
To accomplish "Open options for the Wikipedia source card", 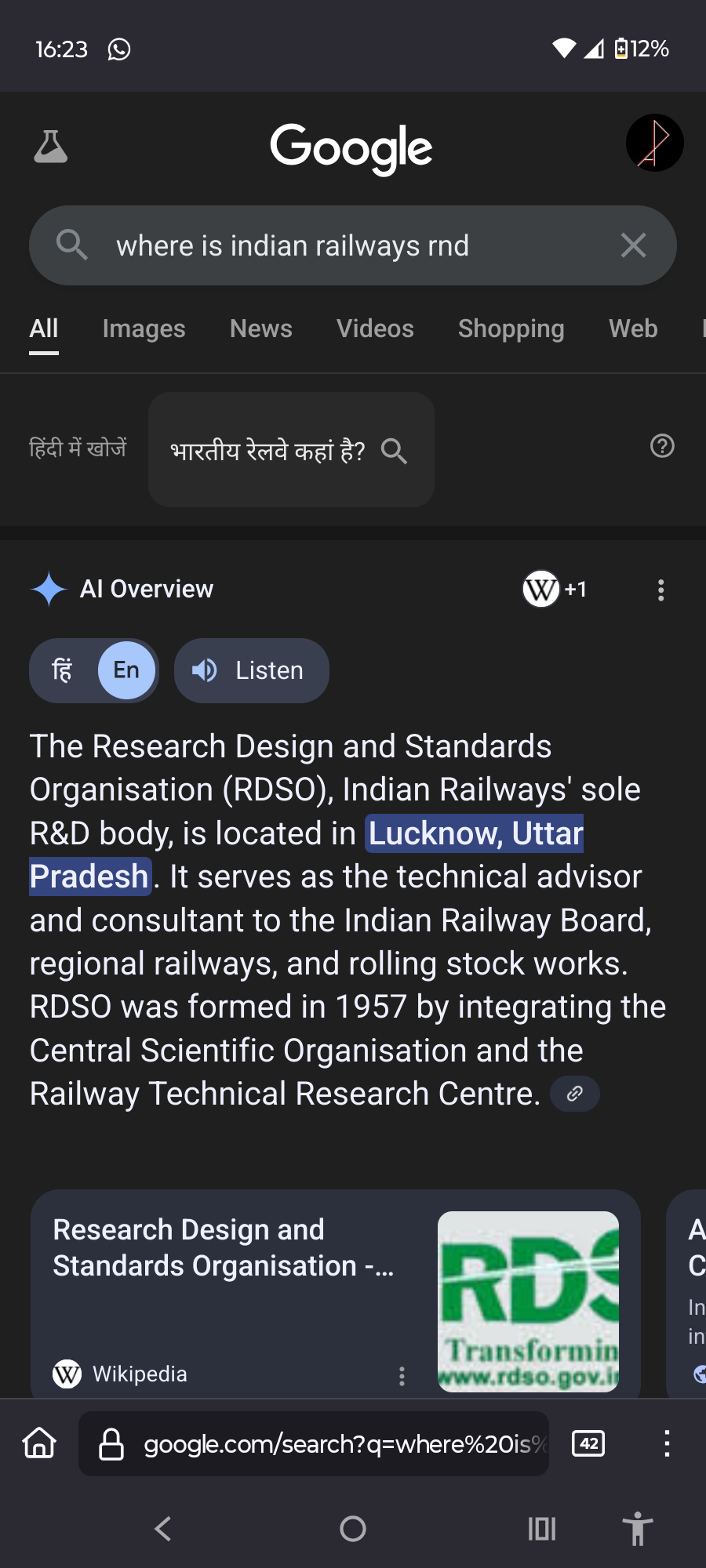I will (402, 1376).
